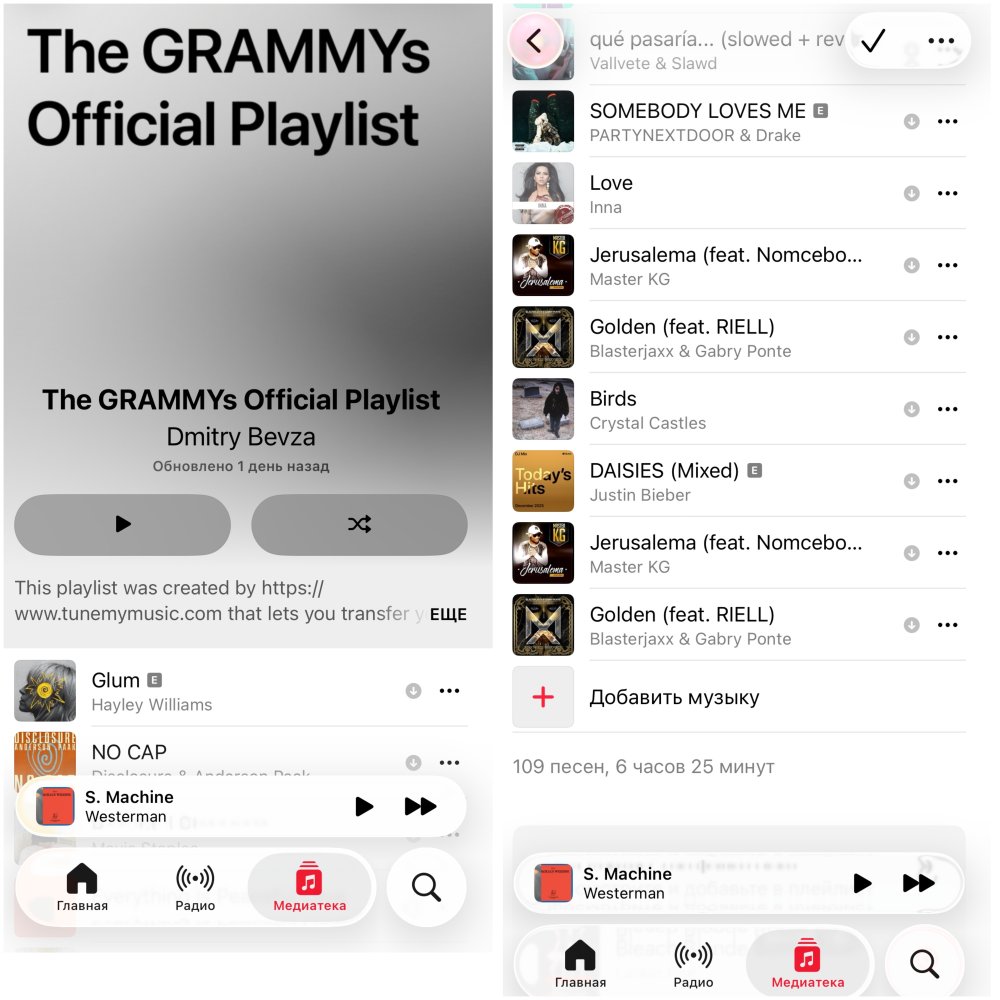The image size is (1000, 1000).
Task: Open more options for Birds
Action: tap(947, 409)
